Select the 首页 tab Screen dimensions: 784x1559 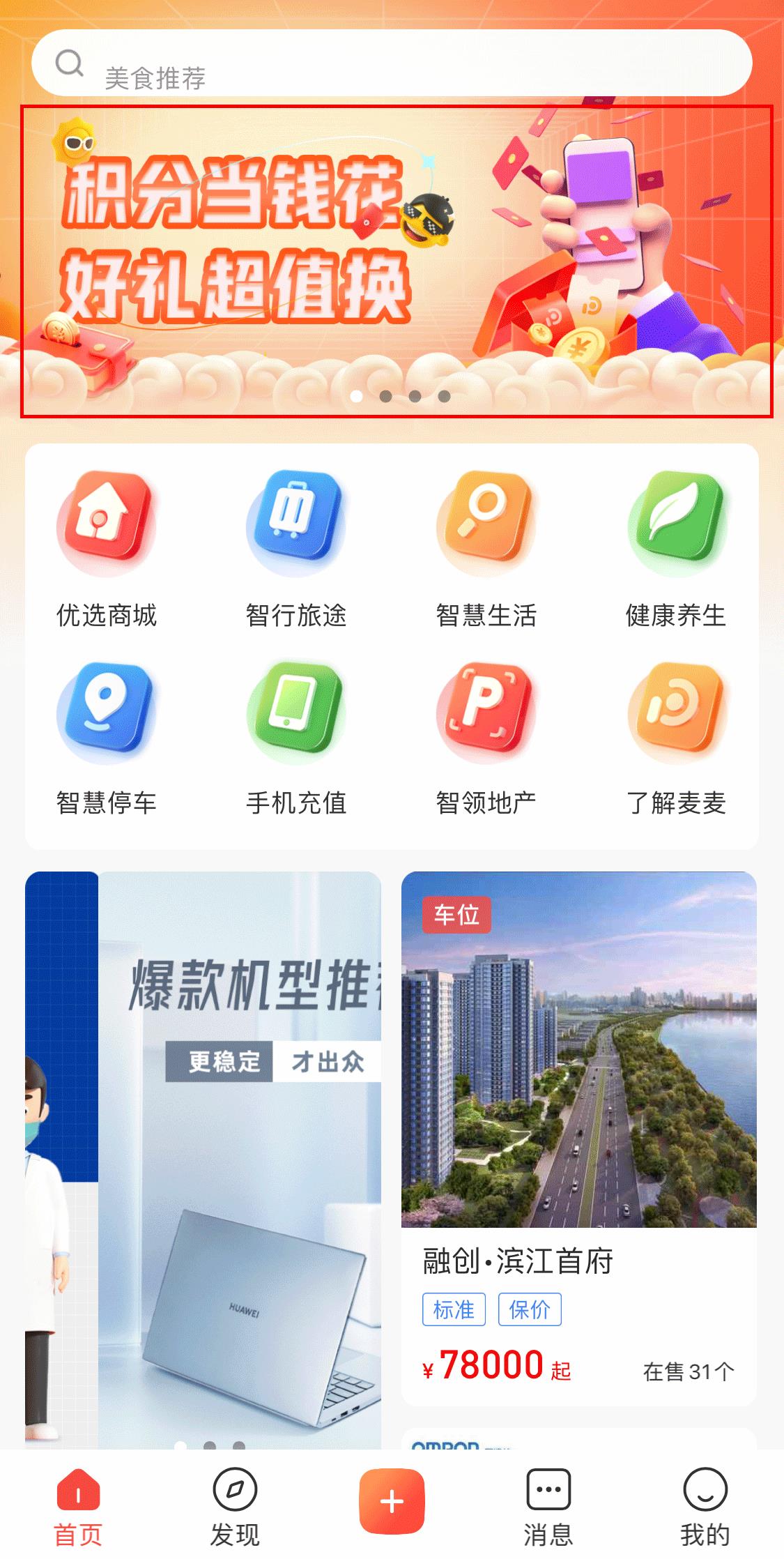(78, 1506)
